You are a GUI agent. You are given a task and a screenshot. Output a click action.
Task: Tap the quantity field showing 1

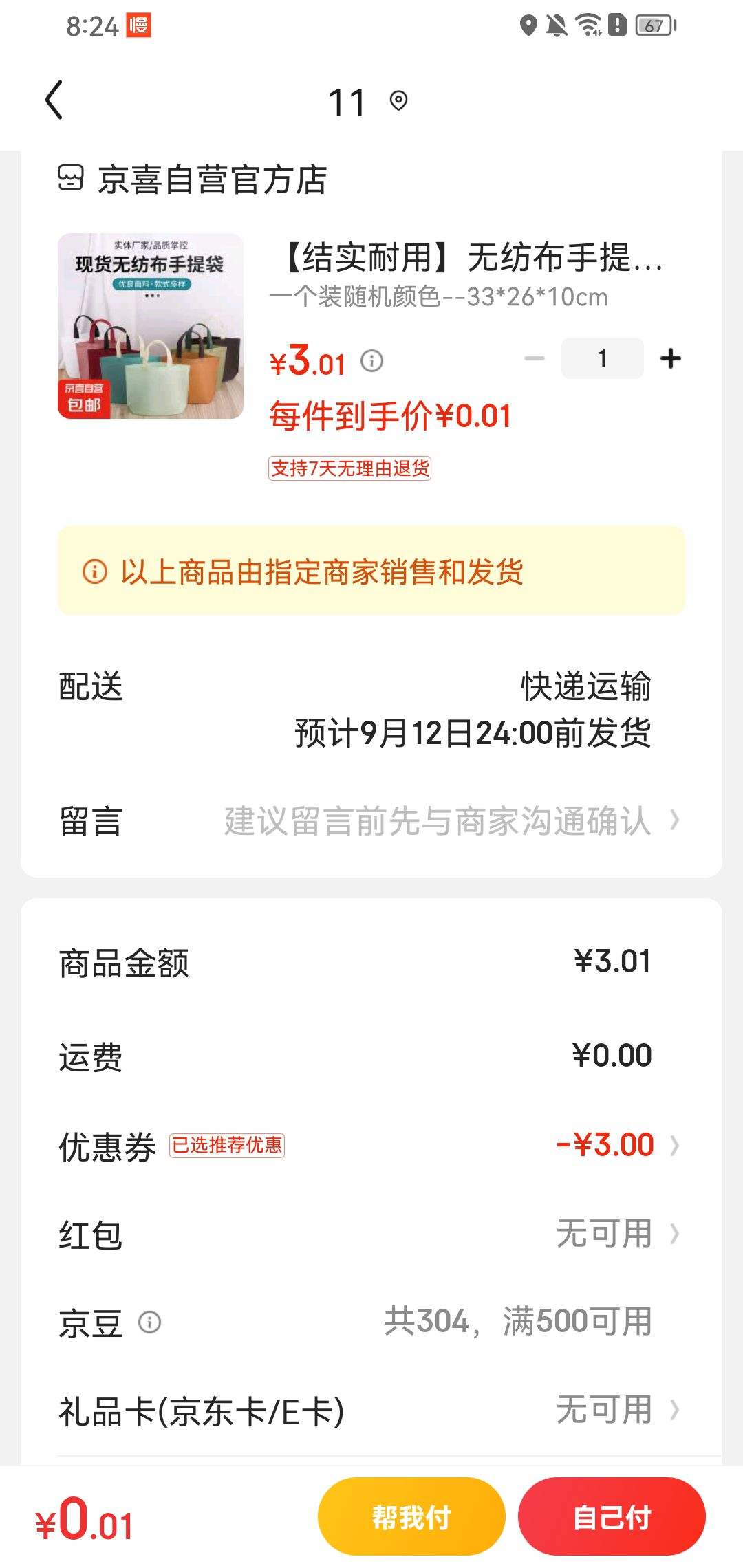coord(602,358)
